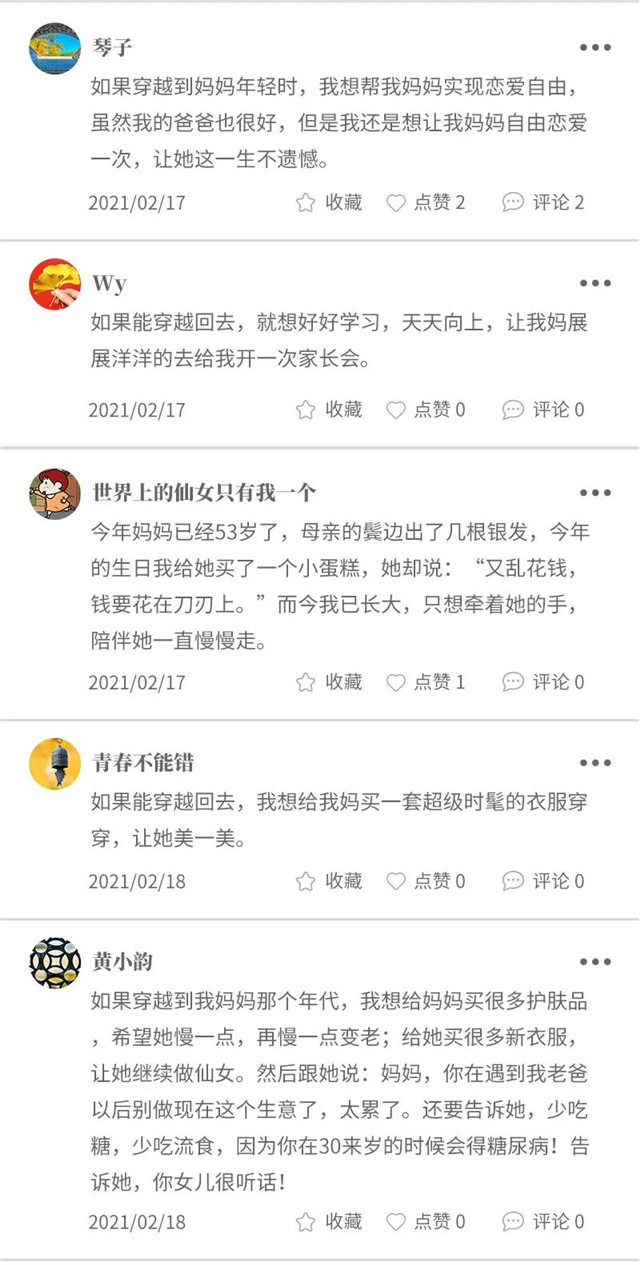This screenshot has width=640, height=1265.
Task: Tap 收藏 under Wy's comment
Action: (329, 410)
